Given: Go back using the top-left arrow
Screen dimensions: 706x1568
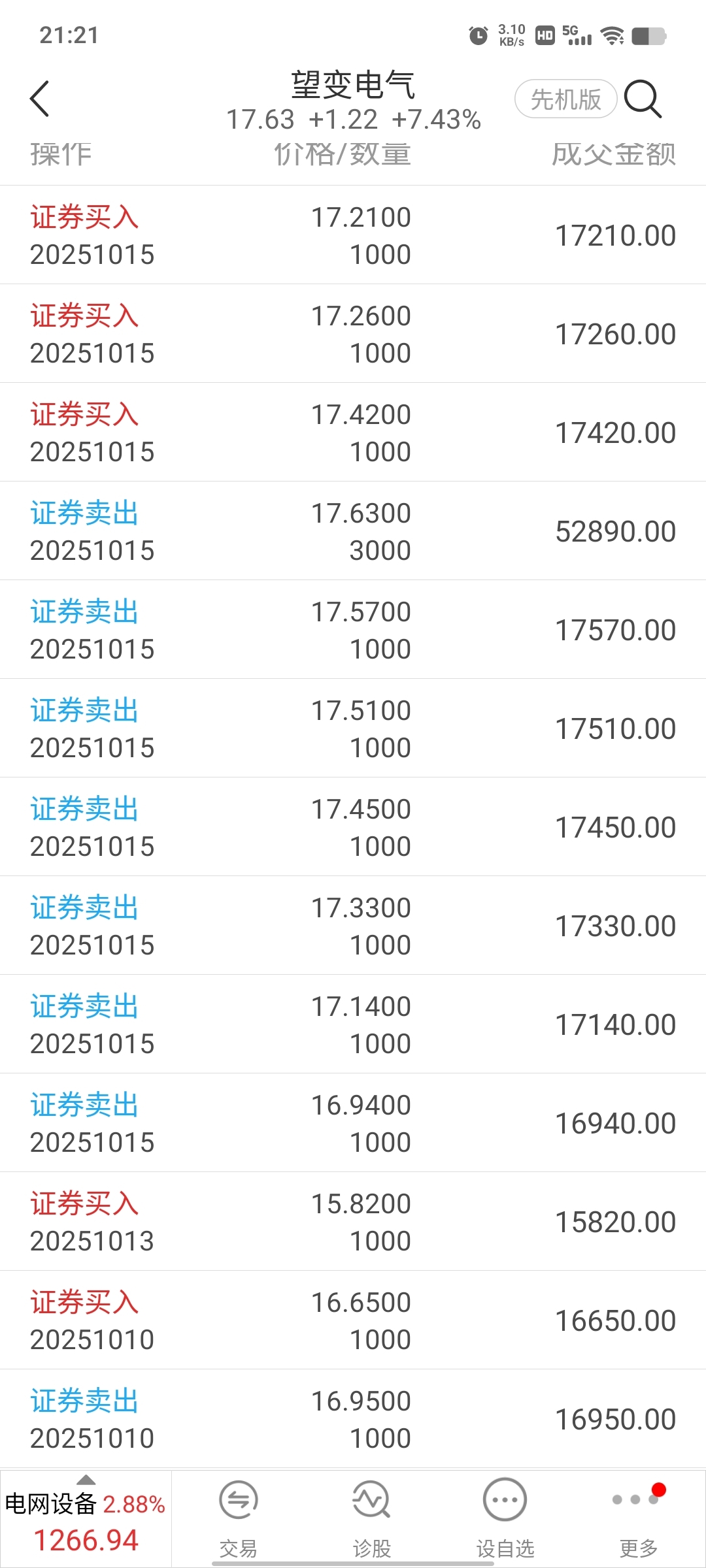Looking at the screenshot, I should click(39, 99).
